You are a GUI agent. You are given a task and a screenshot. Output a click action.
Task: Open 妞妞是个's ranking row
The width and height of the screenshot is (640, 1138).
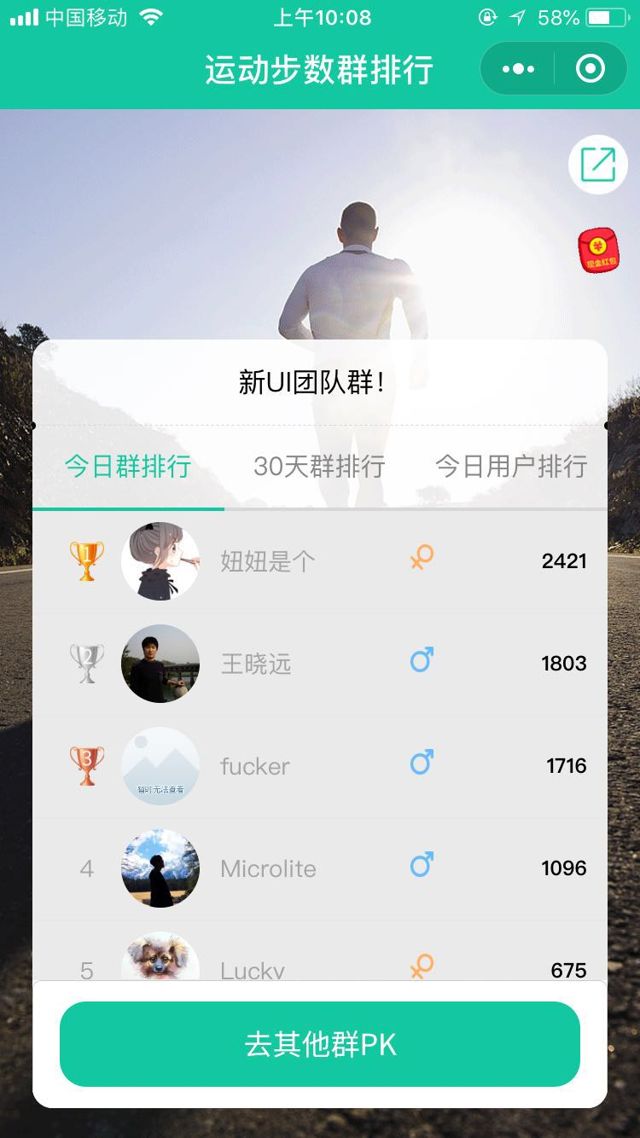click(320, 561)
